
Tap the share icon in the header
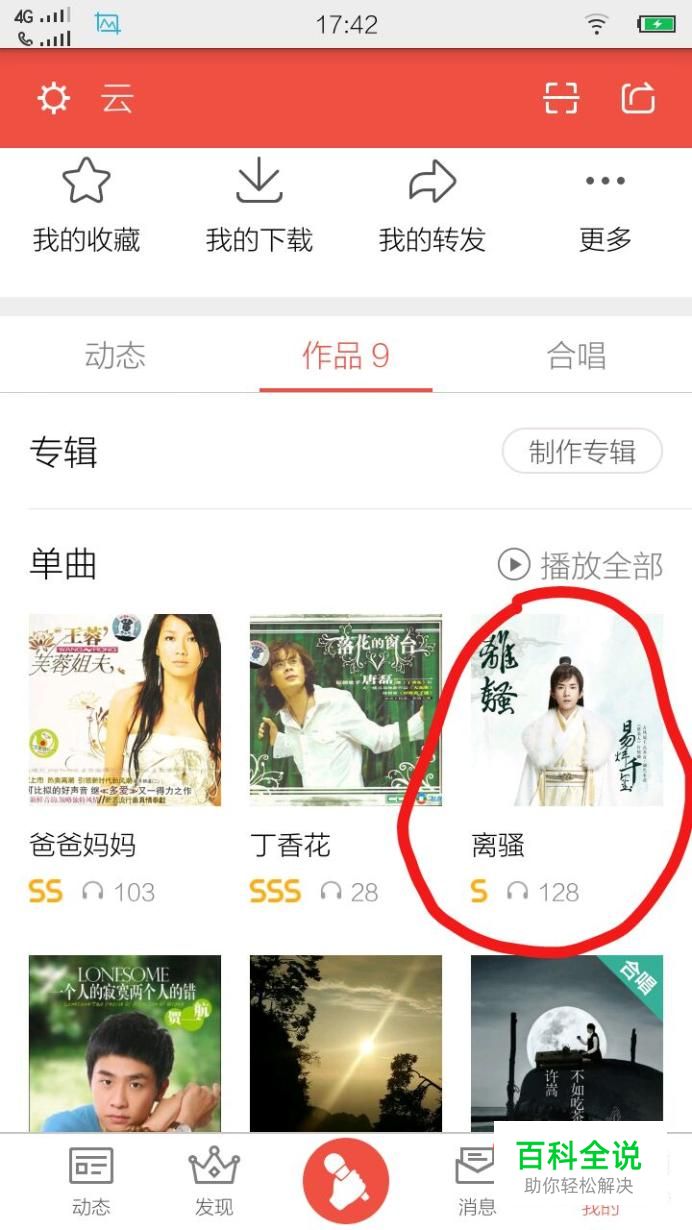point(638,99)
